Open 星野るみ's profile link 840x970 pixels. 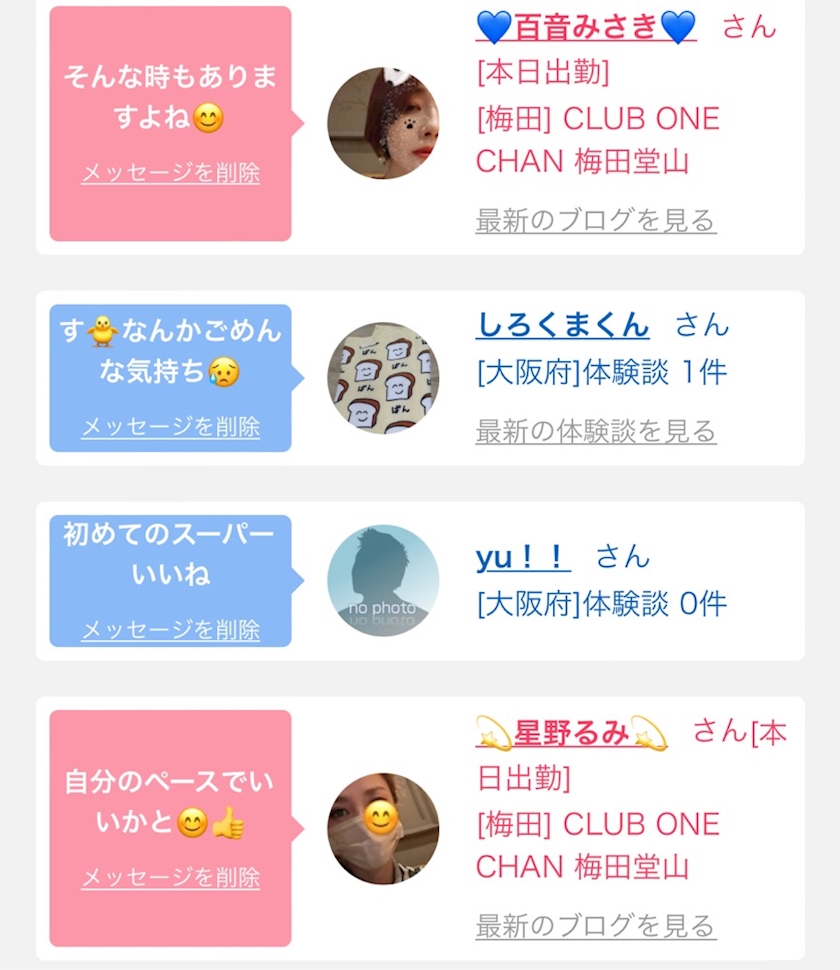pyautogui.click(x=571, y=732)
